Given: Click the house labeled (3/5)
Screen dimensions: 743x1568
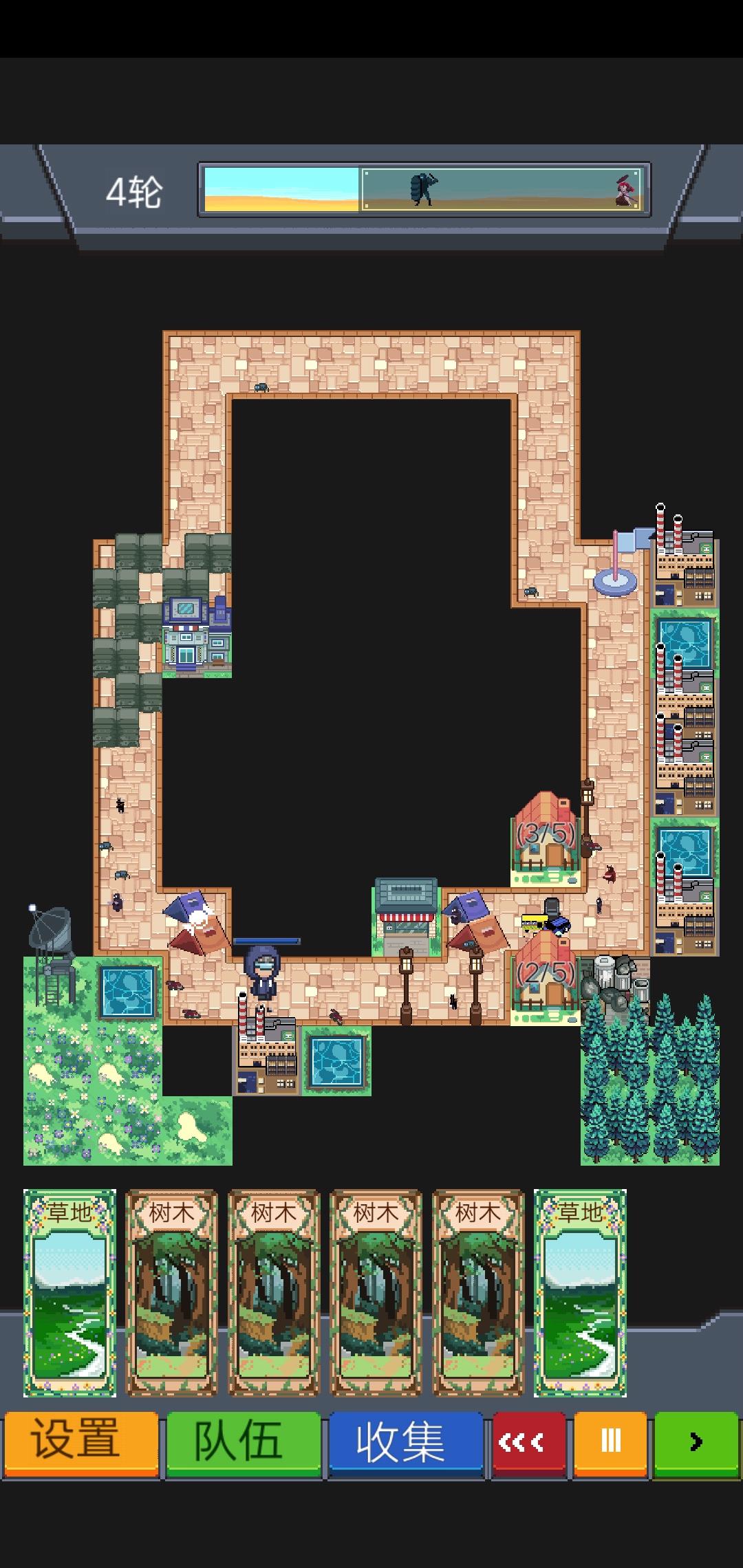Looking at the screenshot, I should point(543,836).
